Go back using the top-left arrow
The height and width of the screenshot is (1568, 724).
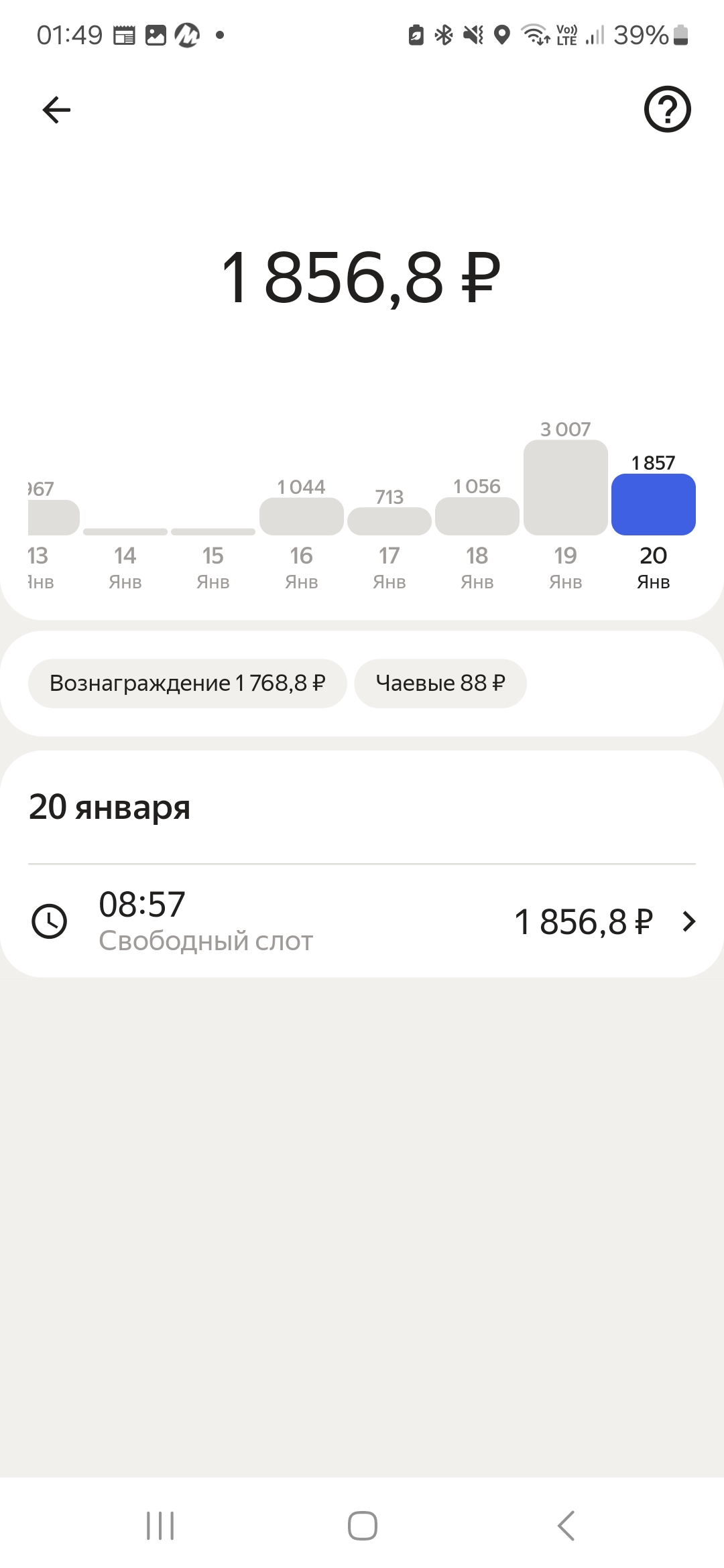56,109
